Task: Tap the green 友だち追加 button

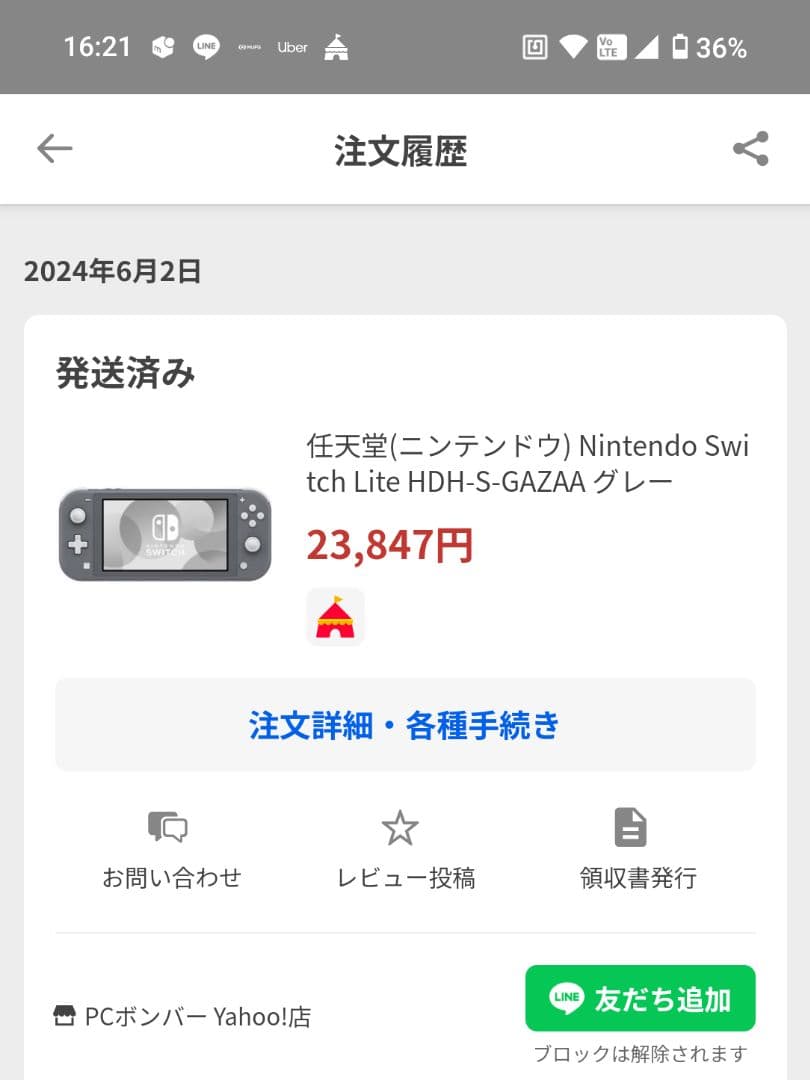Action: [x=640, y=998]
